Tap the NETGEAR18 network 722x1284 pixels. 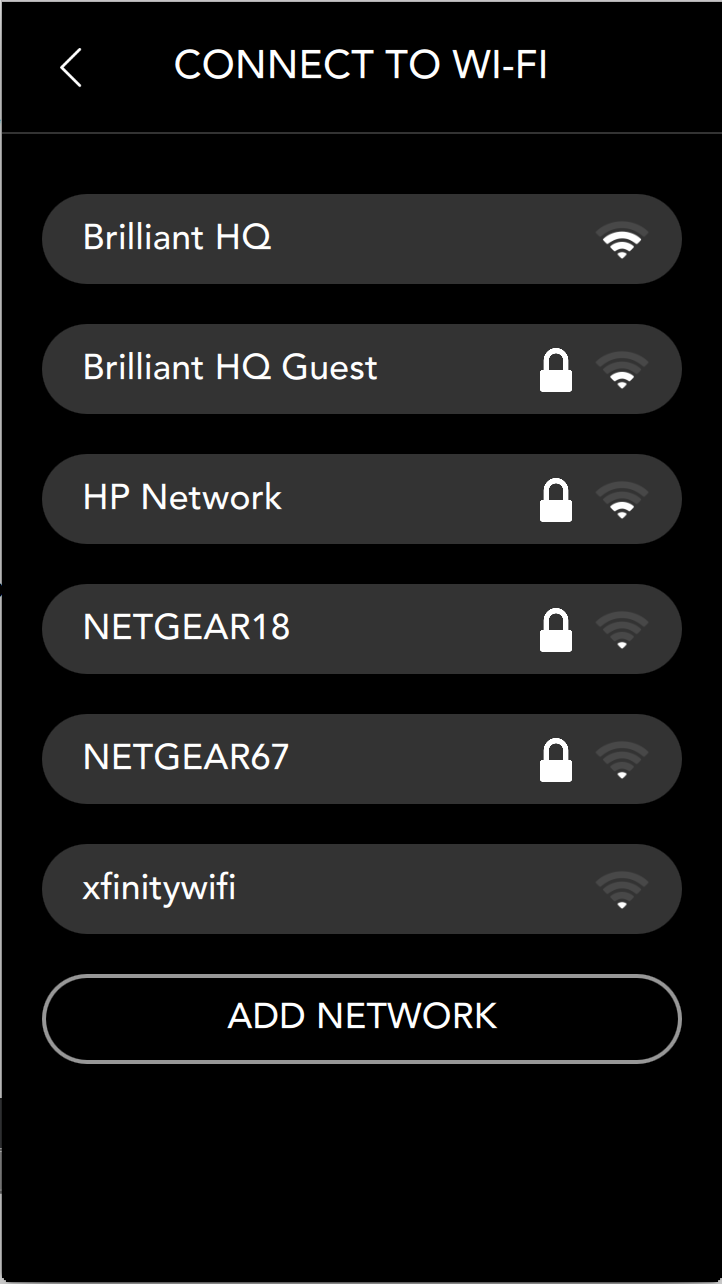point(361,629)
